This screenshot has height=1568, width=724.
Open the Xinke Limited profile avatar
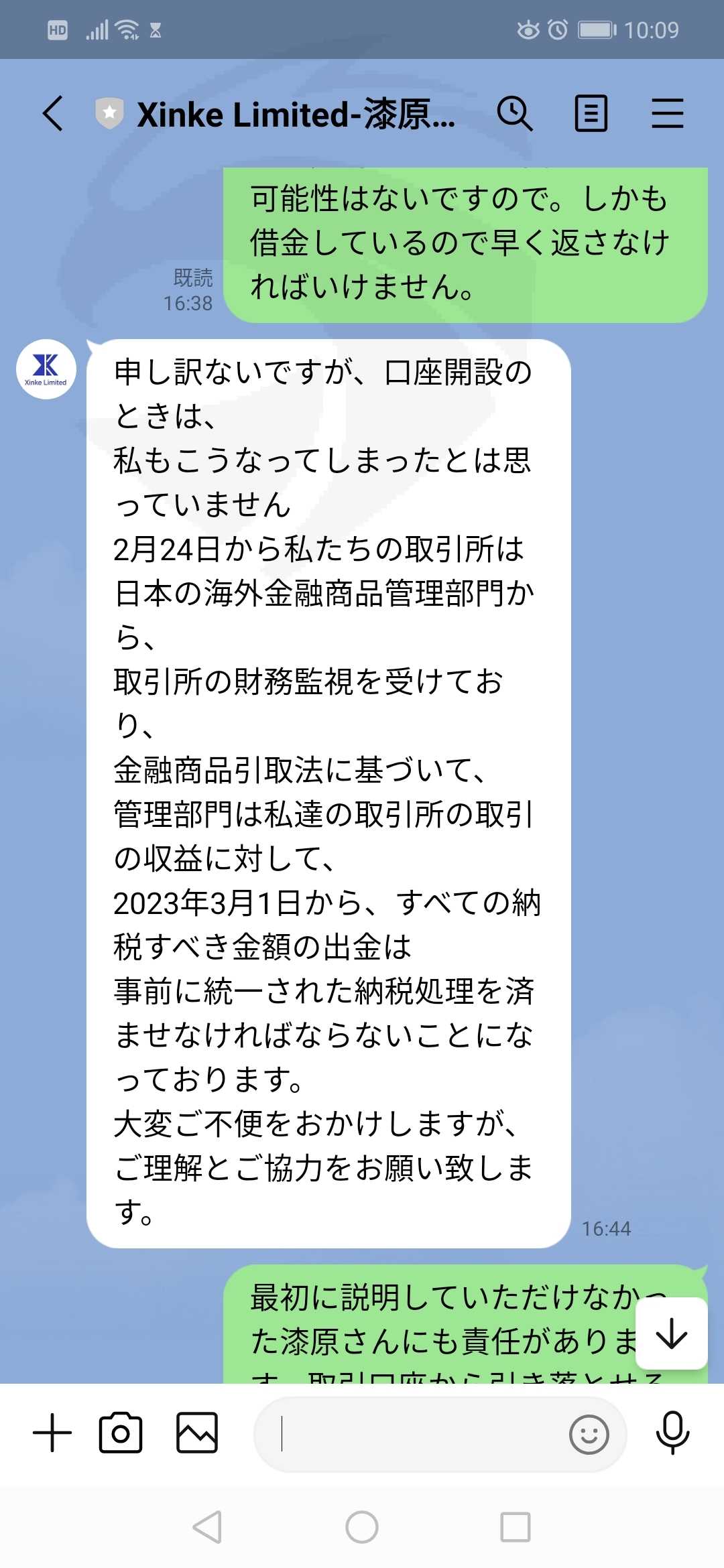pyautogui.click(x=46, y=369)
